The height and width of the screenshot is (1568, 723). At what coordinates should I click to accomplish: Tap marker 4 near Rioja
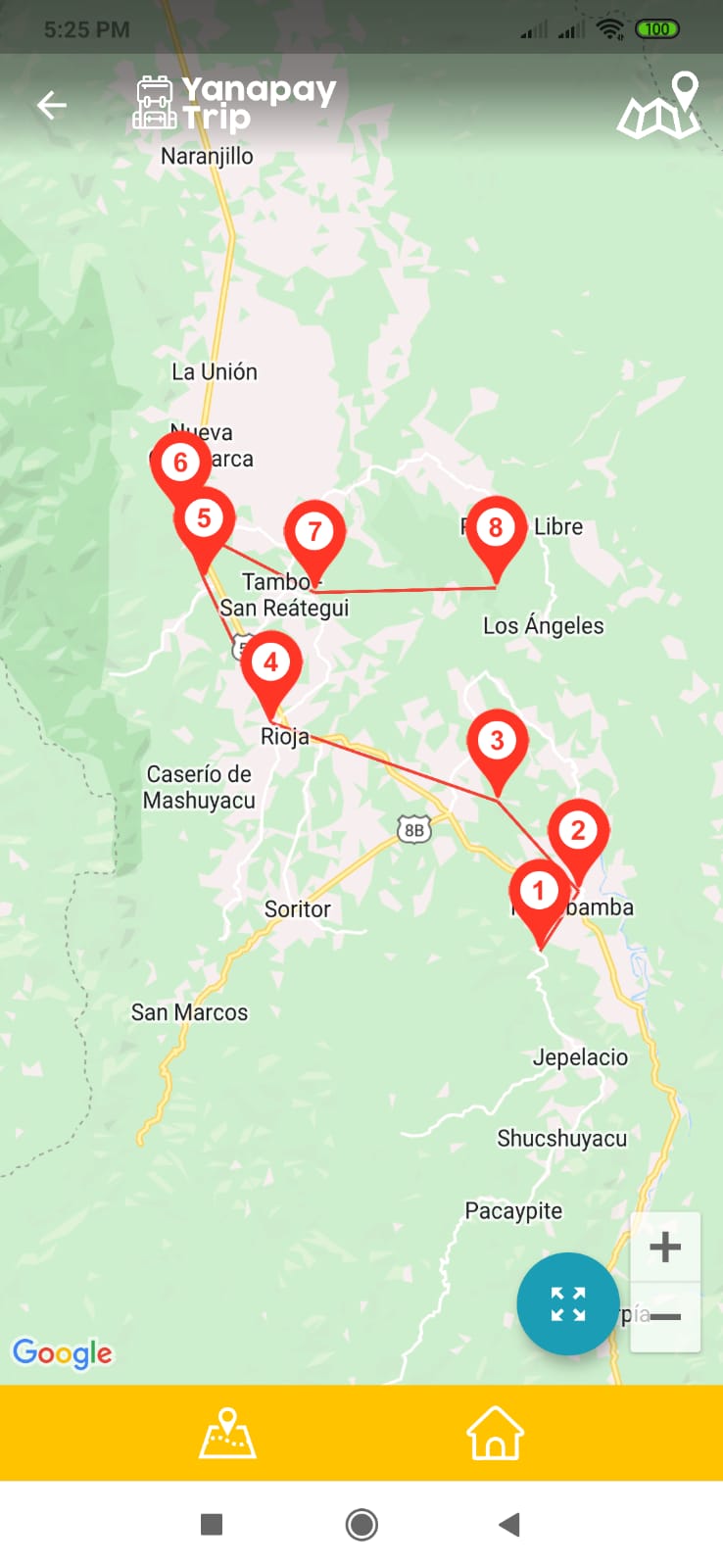[271, 662]
